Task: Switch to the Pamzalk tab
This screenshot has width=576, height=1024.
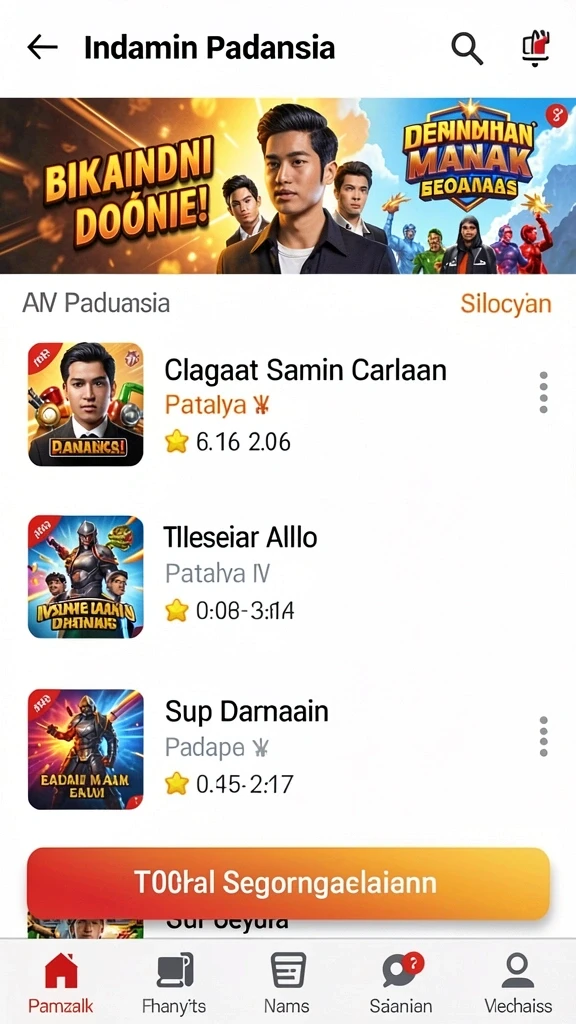Action: [x=61, y=982]
